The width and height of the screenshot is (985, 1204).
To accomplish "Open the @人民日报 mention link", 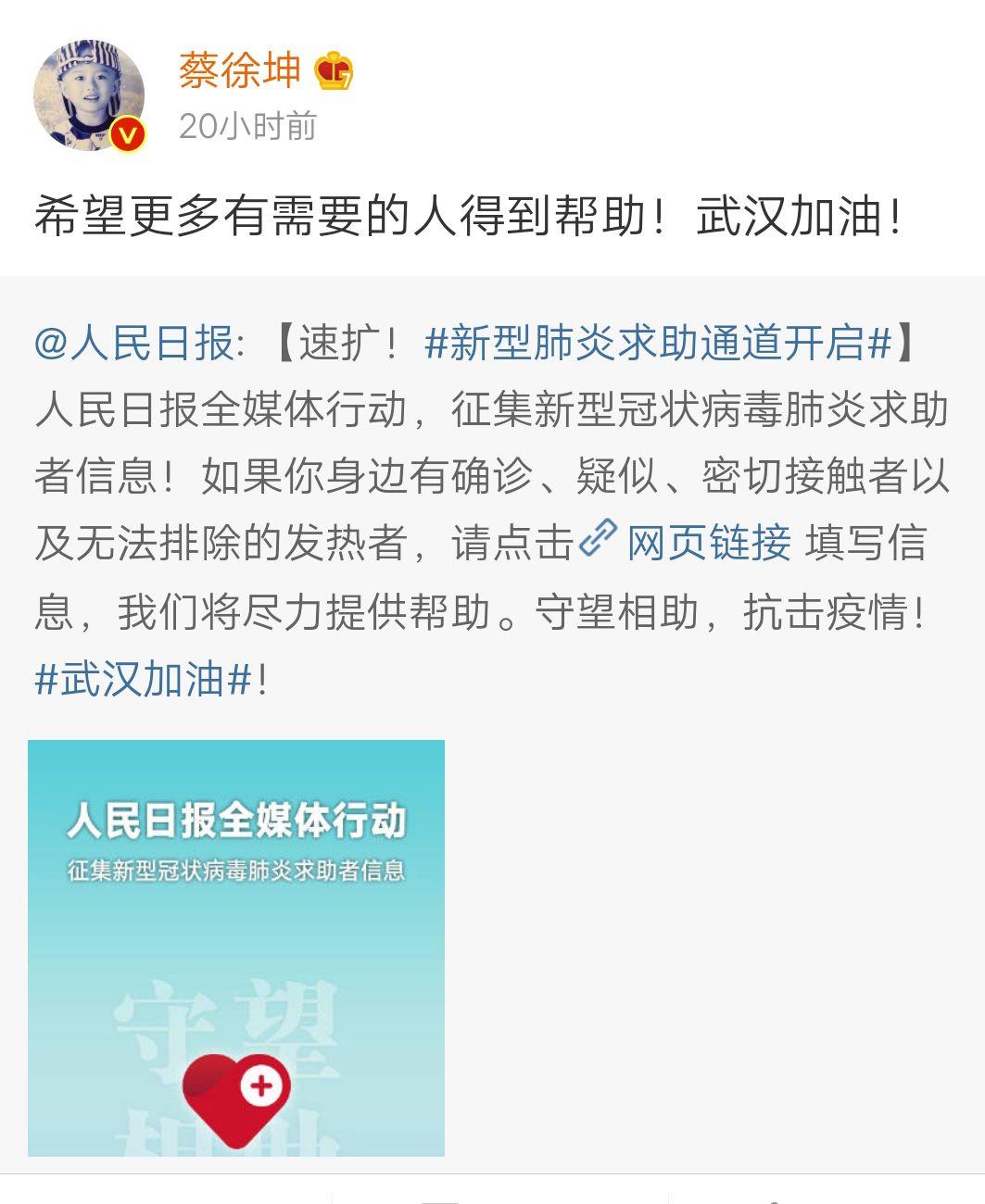I will pos(134,344).
